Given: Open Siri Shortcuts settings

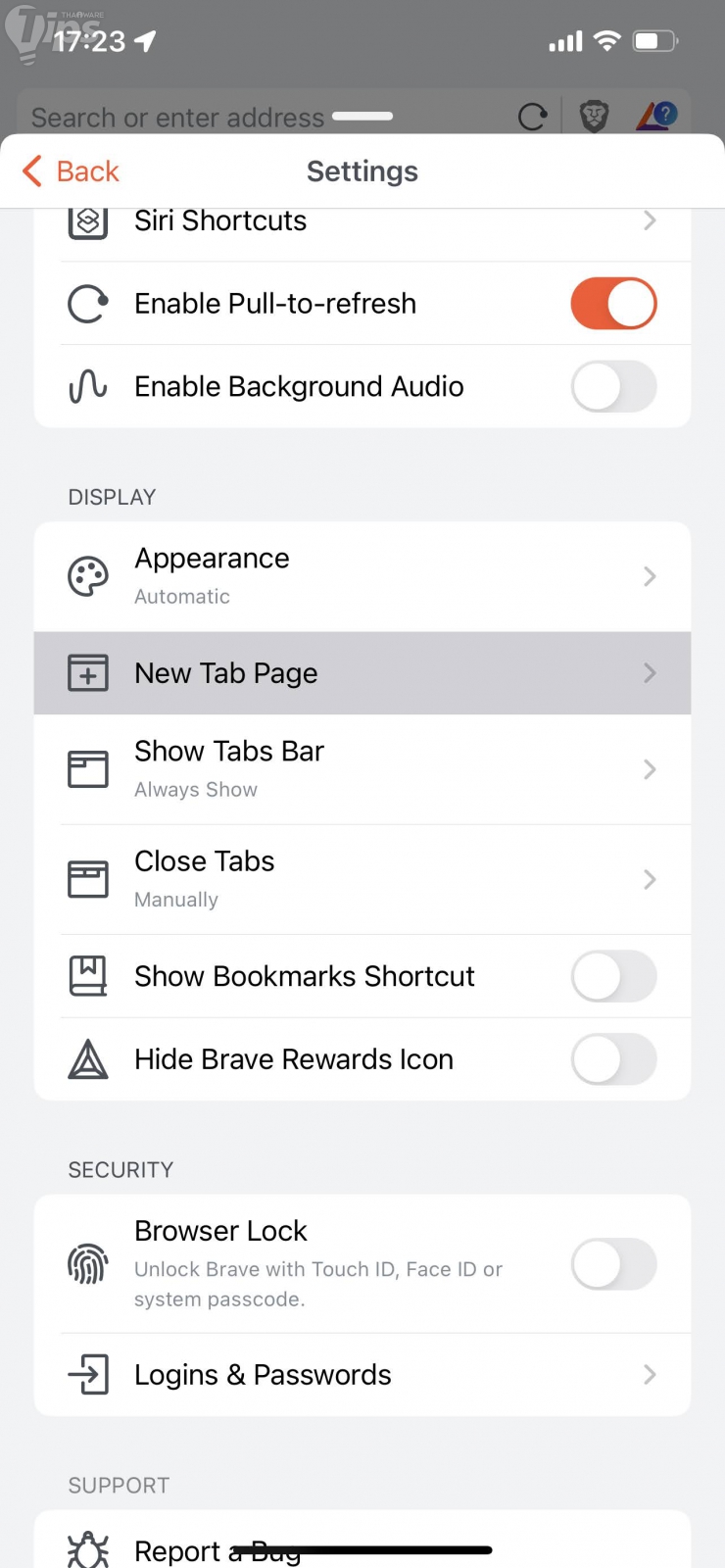Looking at the screenshot, I should coord(362,223).
